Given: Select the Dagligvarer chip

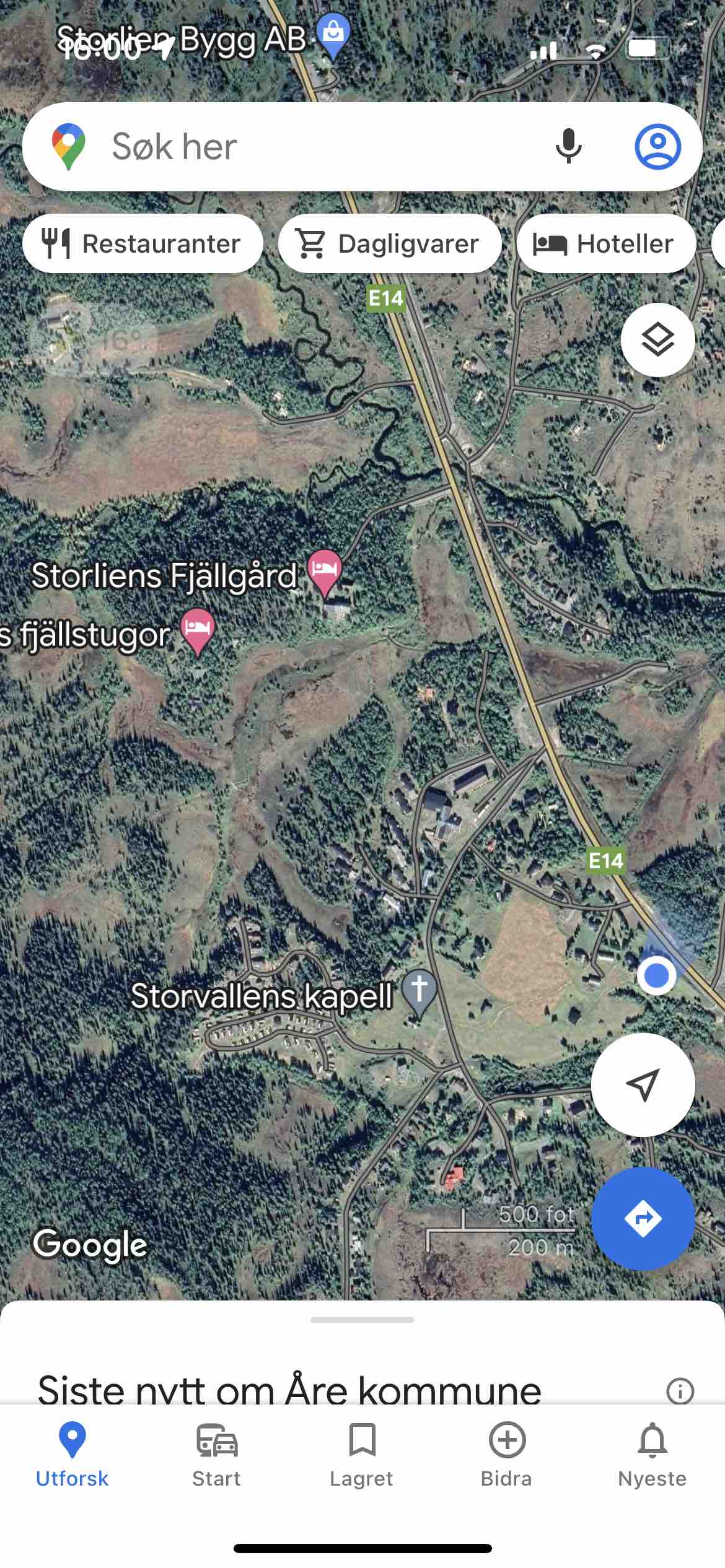Looking at the screenshot, I should (x=390, y=243).
